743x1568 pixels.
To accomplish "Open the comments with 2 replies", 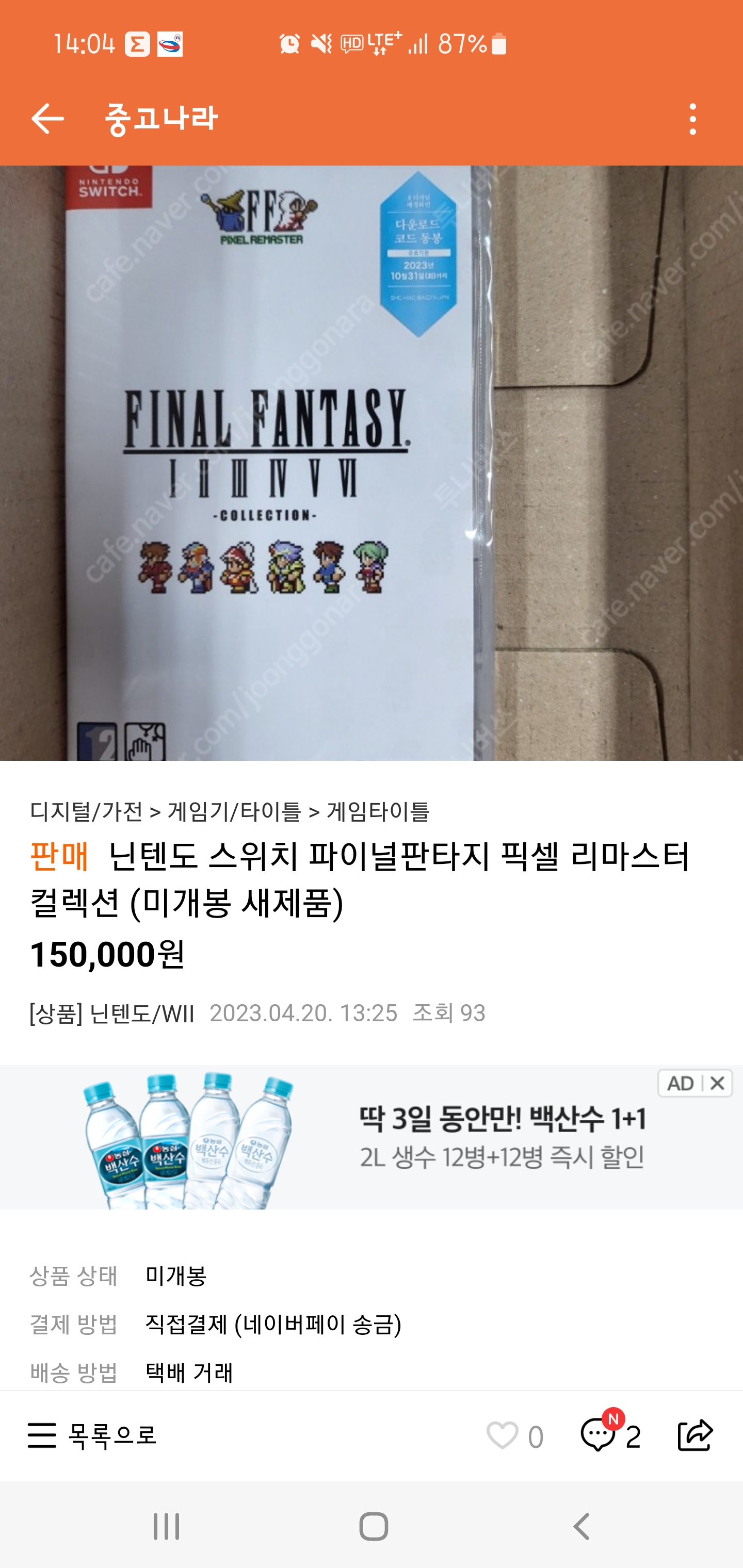I will (609, 1436).
